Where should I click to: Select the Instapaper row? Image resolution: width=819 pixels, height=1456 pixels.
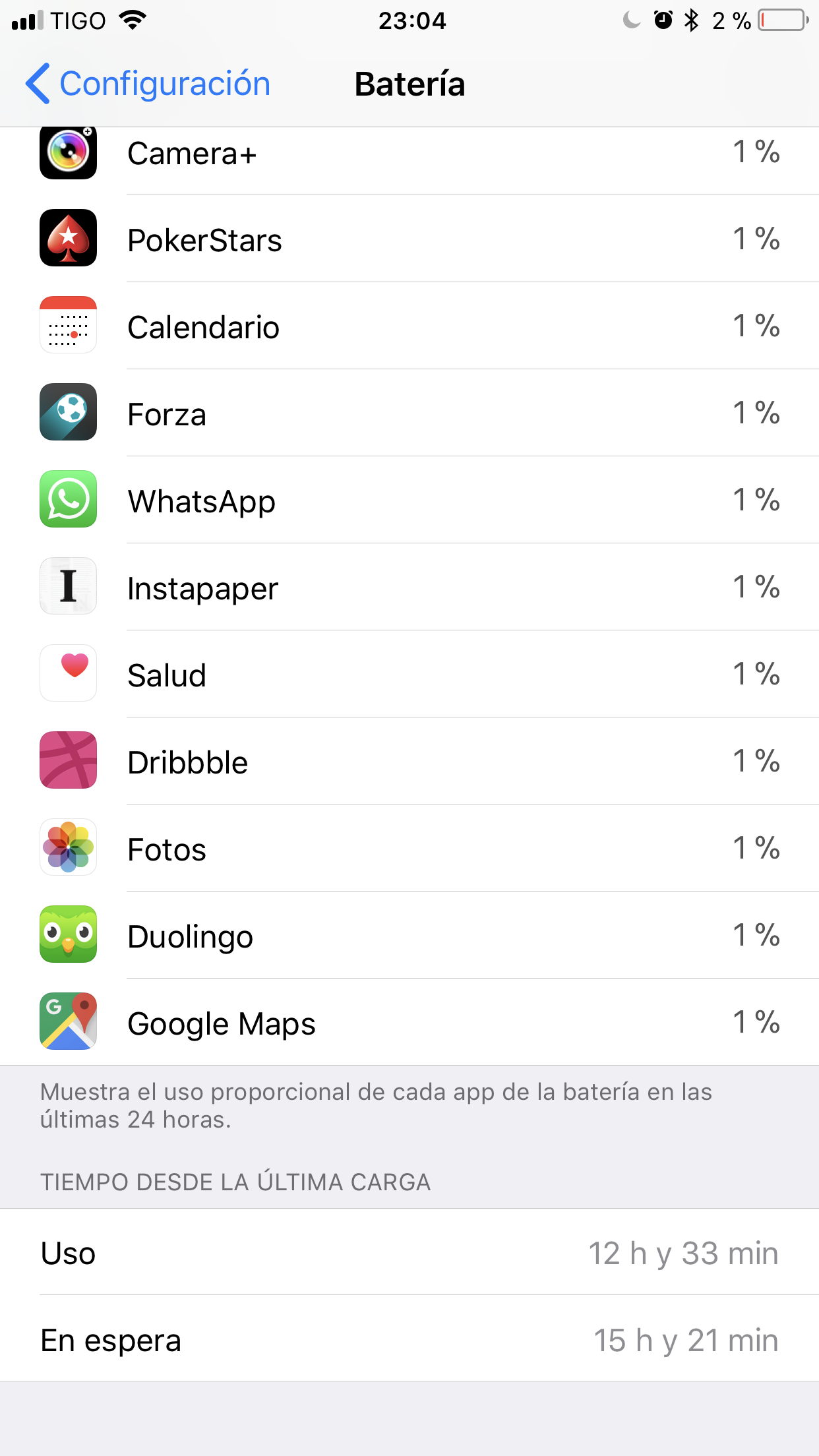[x=409, y=587]
